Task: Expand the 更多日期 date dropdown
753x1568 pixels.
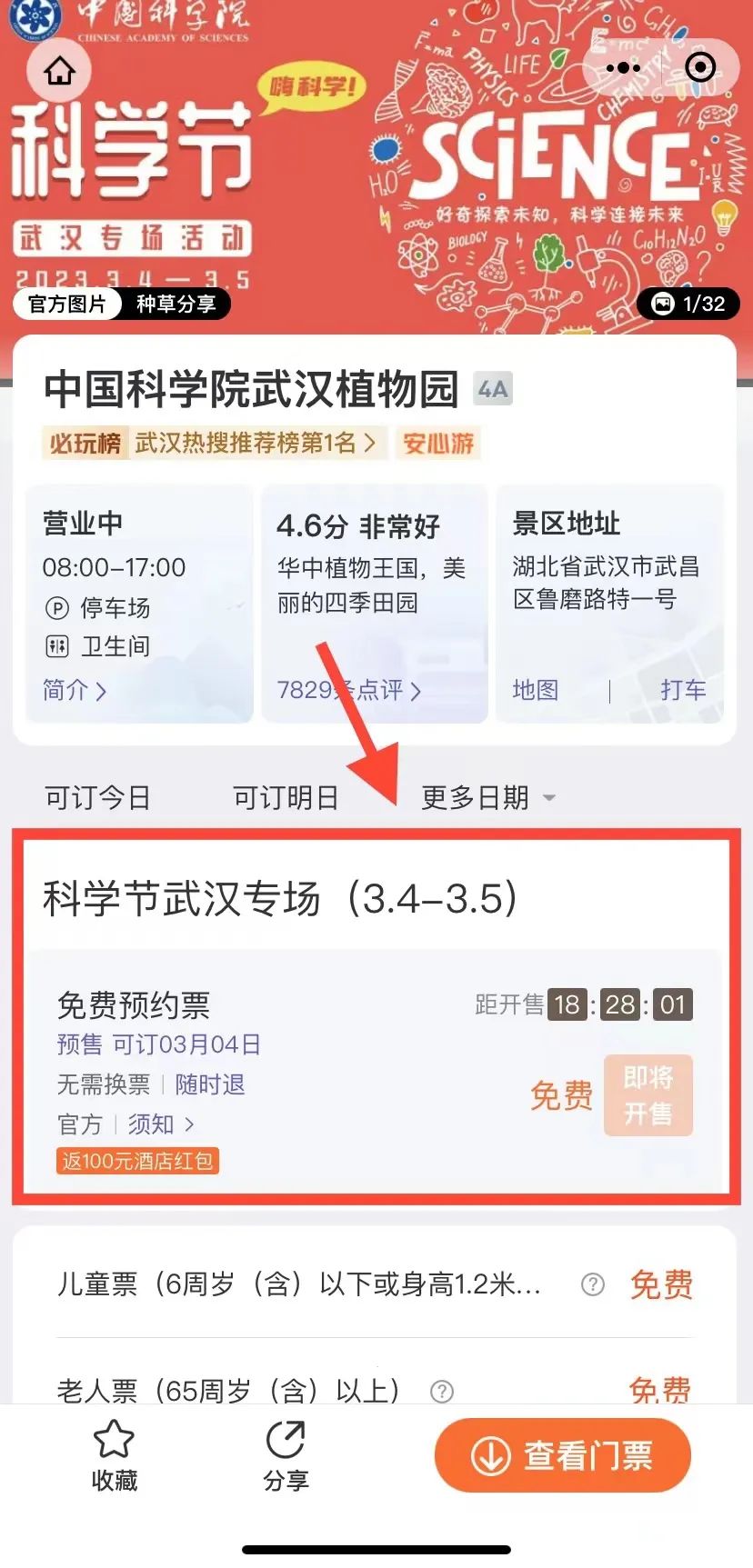Action: 487,797
